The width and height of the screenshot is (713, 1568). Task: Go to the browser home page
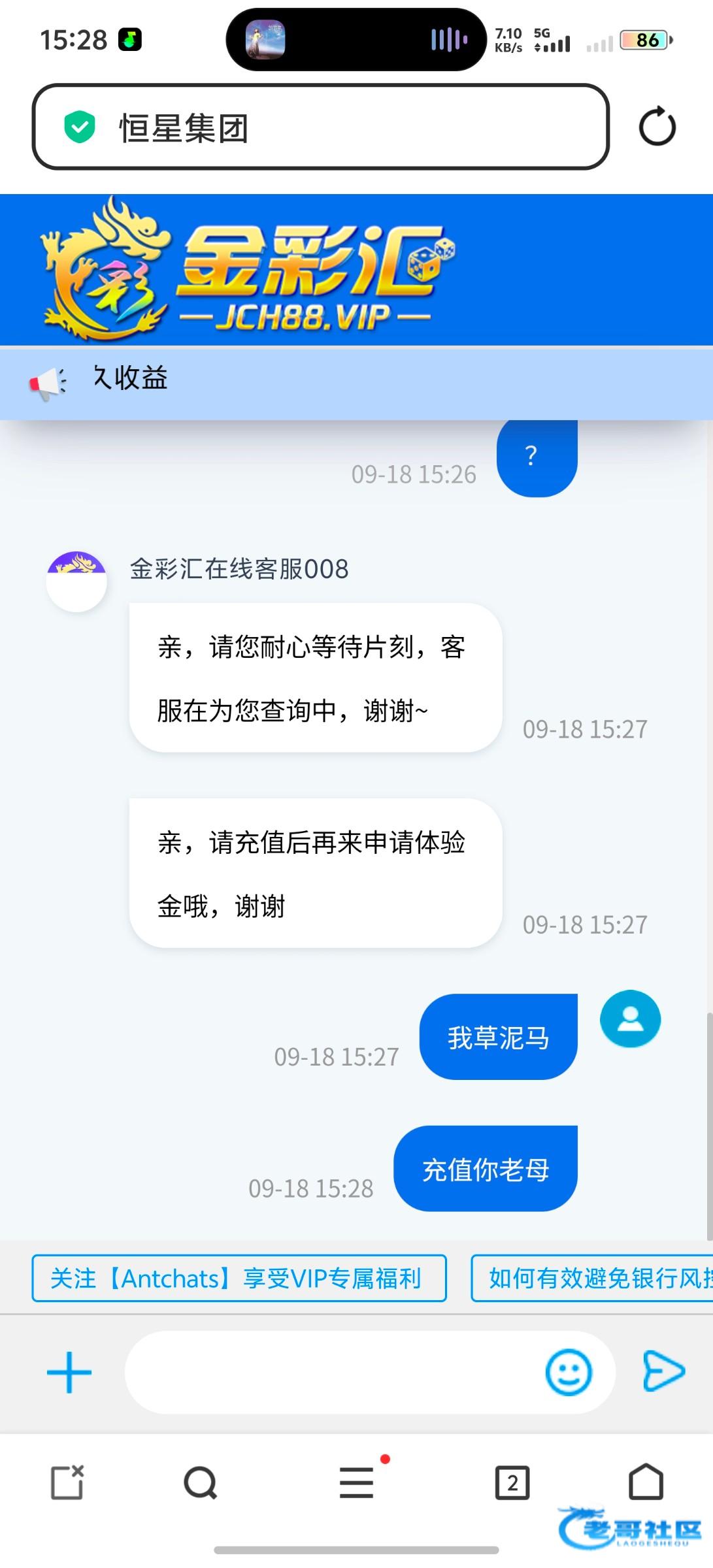tap(646, 1481)
